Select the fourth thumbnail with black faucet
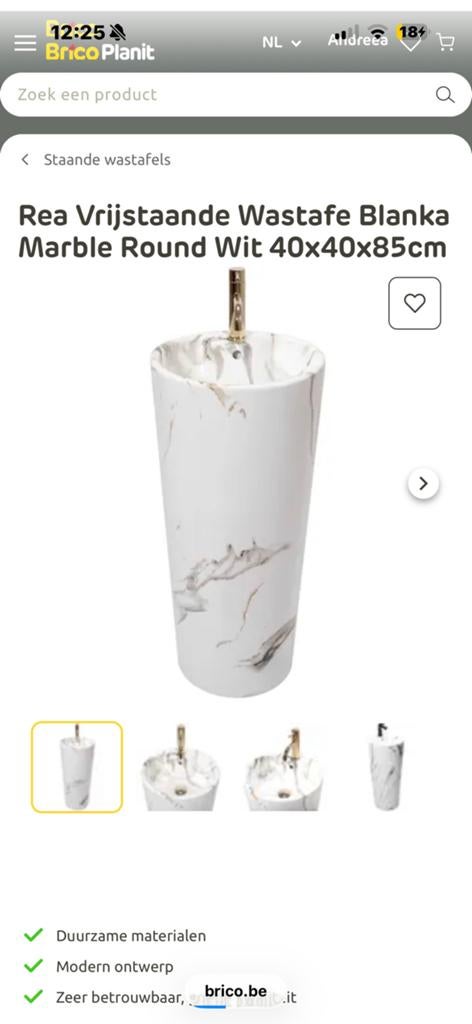The width and height of the screenshot is (472, 1024). pos(387,767)
